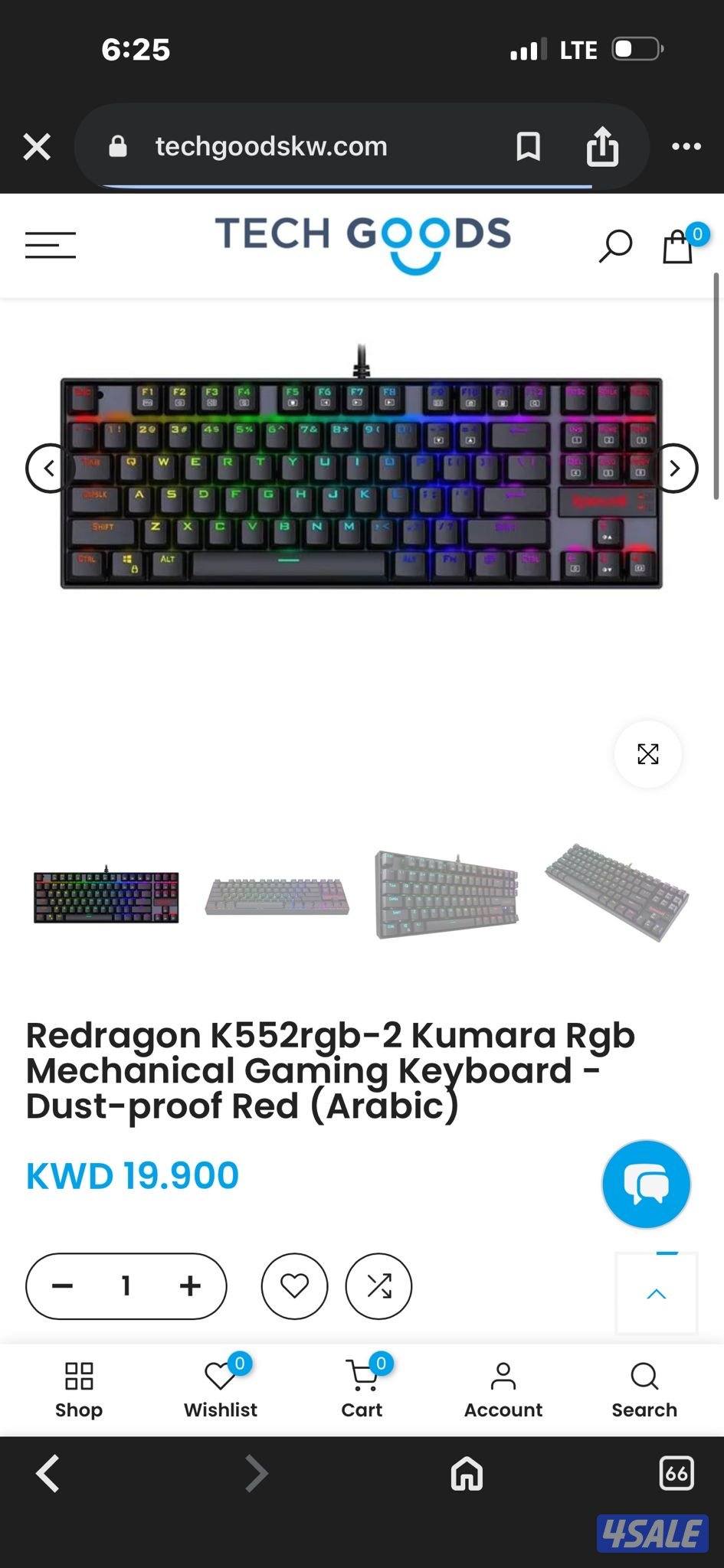Increase the quantity by one
Viewport: 724px width, 1568px height.
tap(190, 1285)
